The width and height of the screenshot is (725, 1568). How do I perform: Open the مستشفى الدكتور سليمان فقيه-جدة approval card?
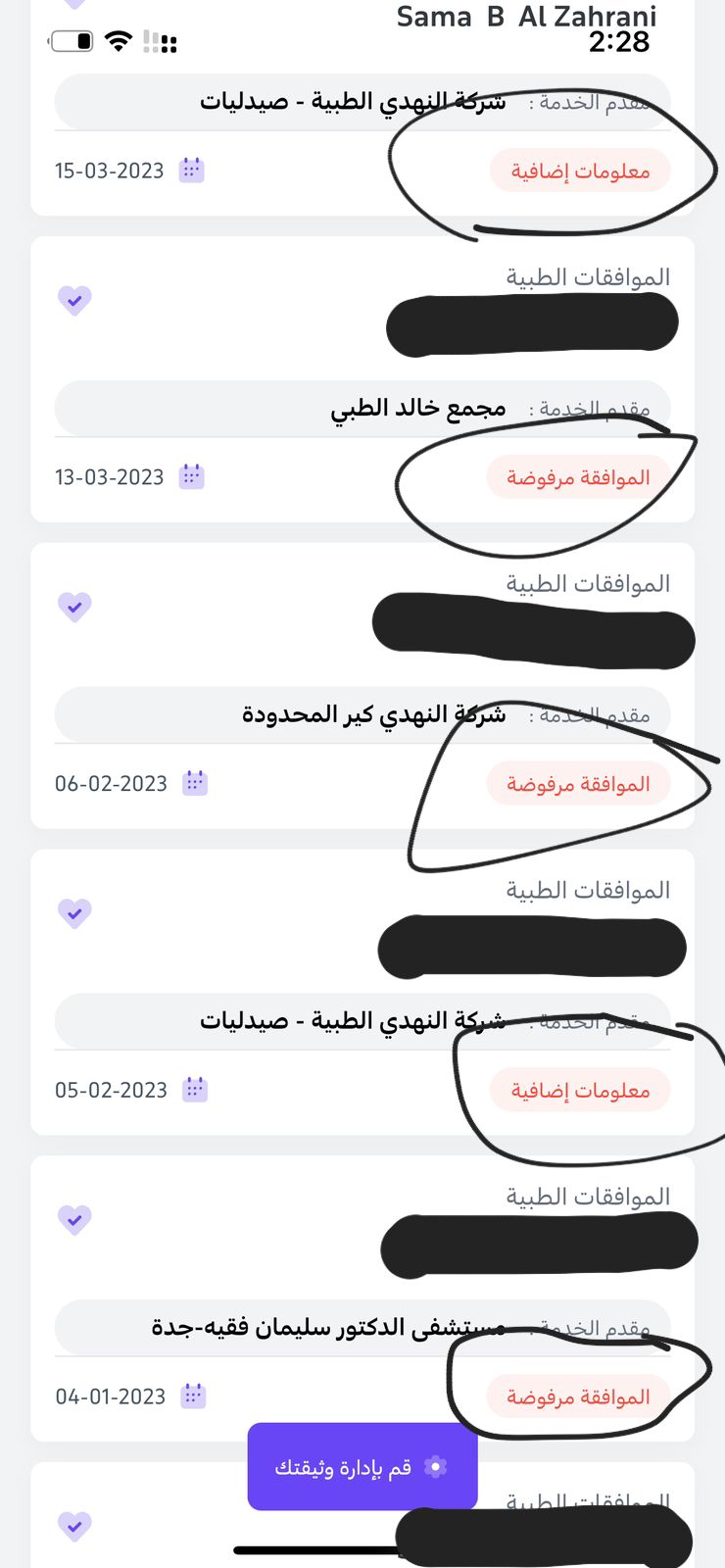(x=362, y=1298)
